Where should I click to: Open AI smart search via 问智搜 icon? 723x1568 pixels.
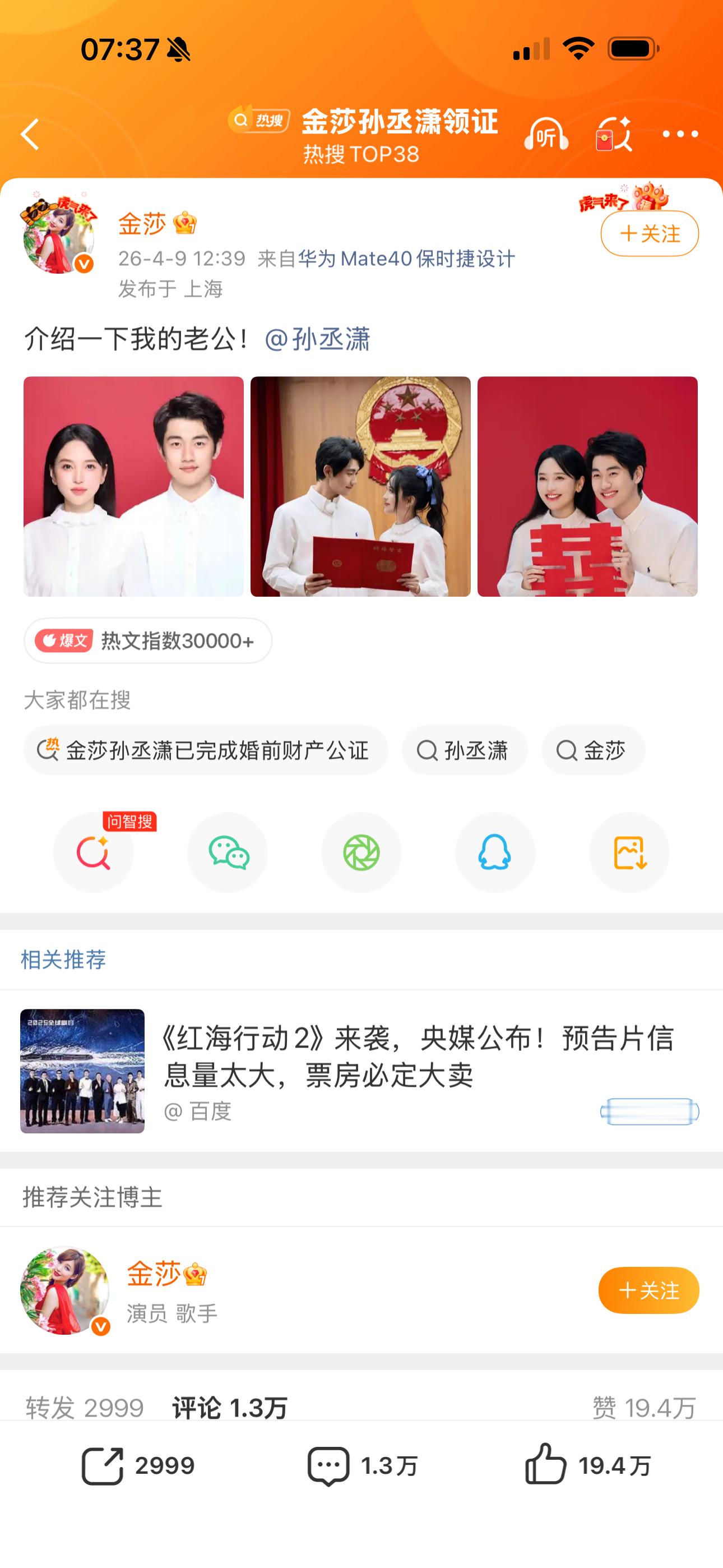click(x=94, y=853)
